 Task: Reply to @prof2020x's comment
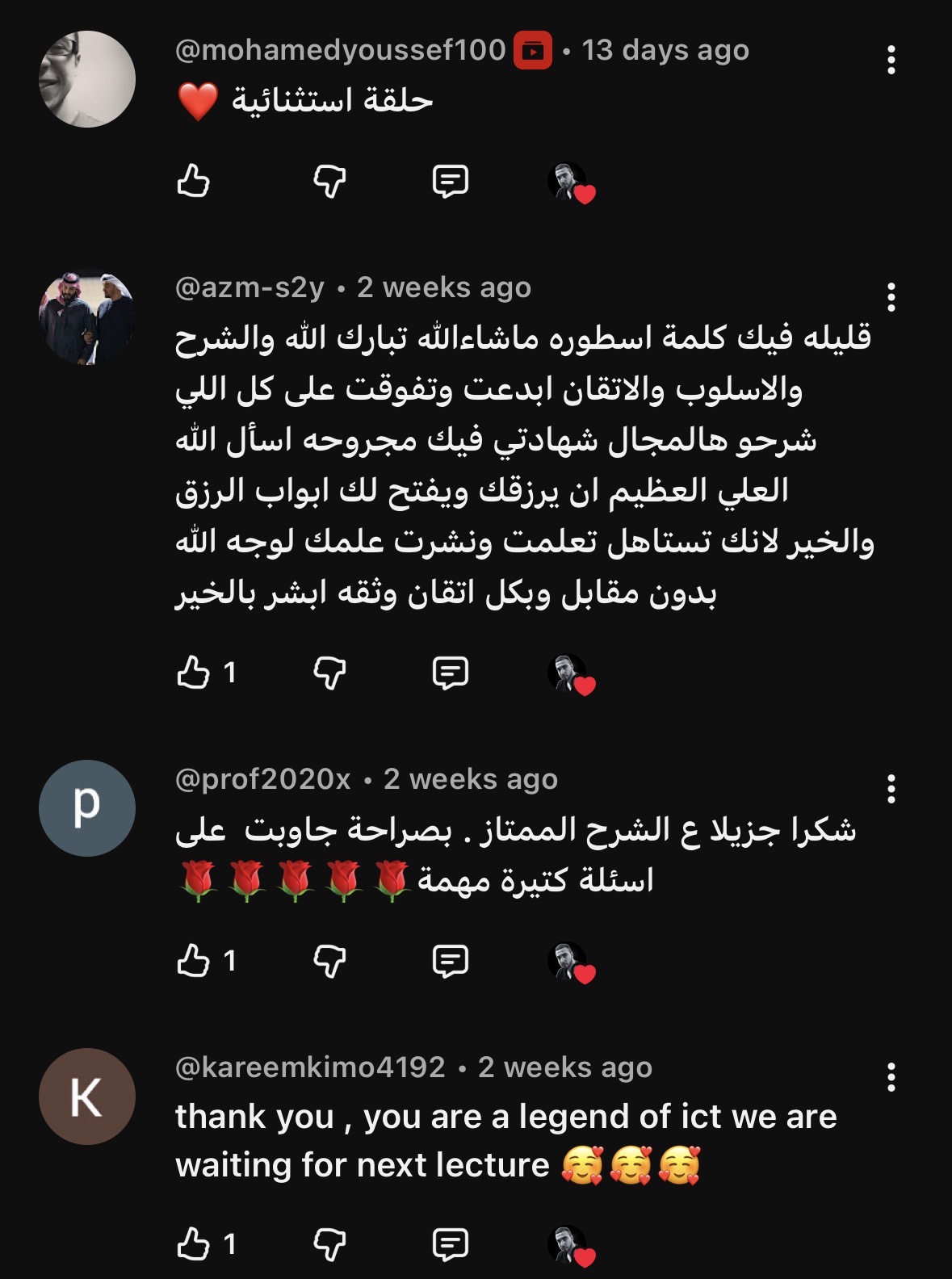tap(450, 961)
